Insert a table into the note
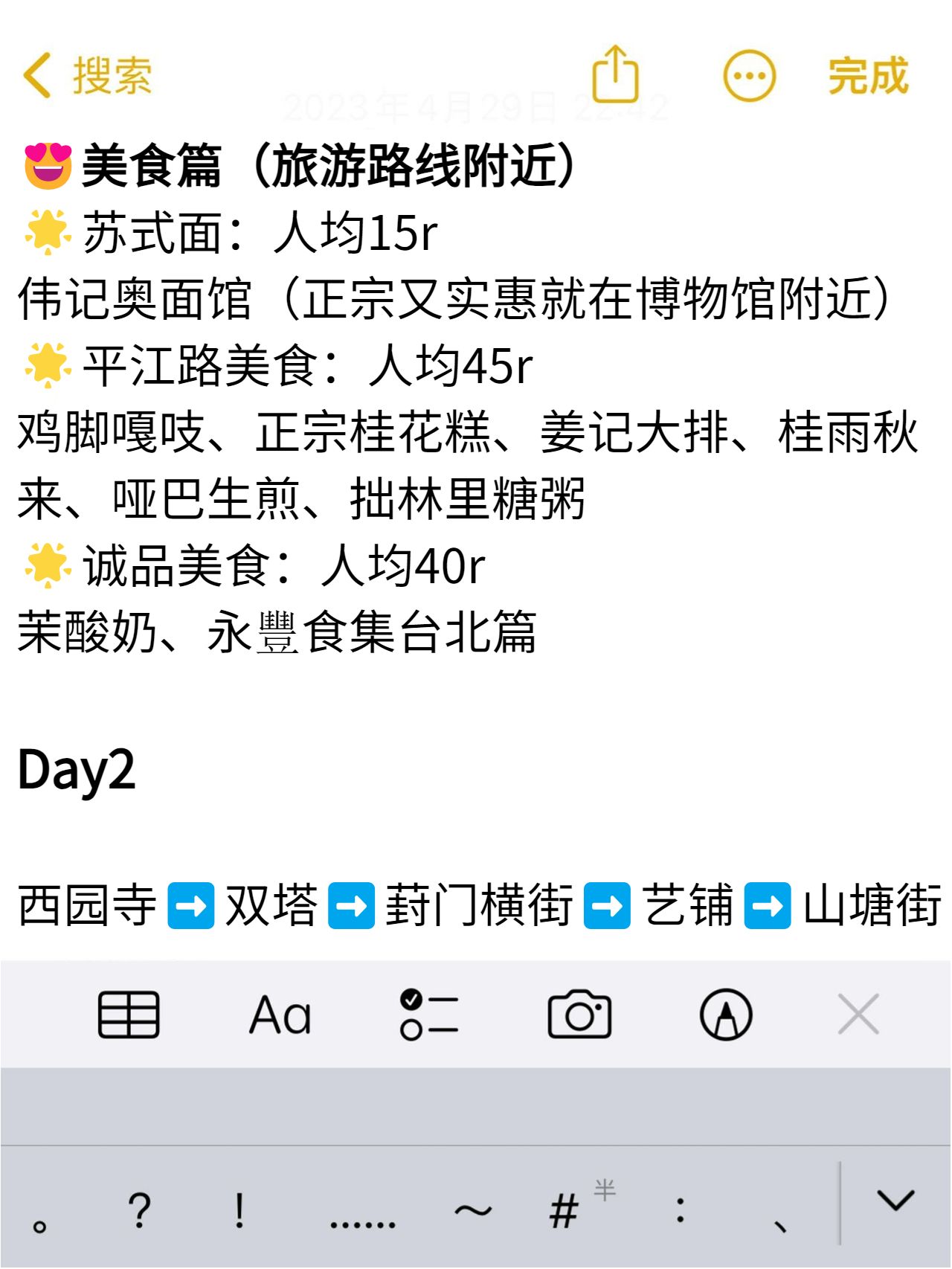Viewport: 952px width, 1269px height. pyautogui.click(x=129, y=1015)
